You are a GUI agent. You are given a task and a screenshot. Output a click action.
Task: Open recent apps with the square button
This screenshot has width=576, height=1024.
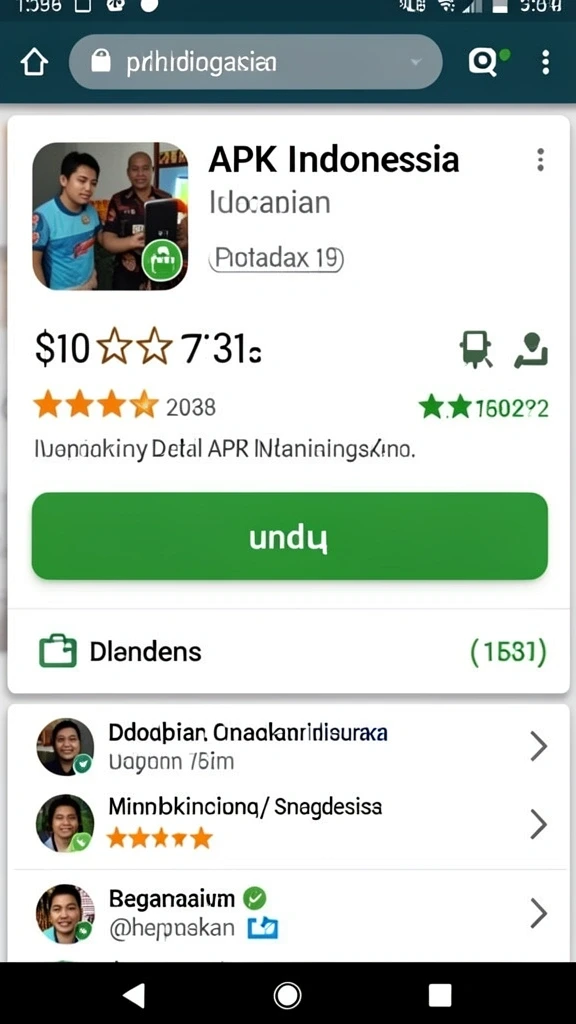[x=440, y=995]
